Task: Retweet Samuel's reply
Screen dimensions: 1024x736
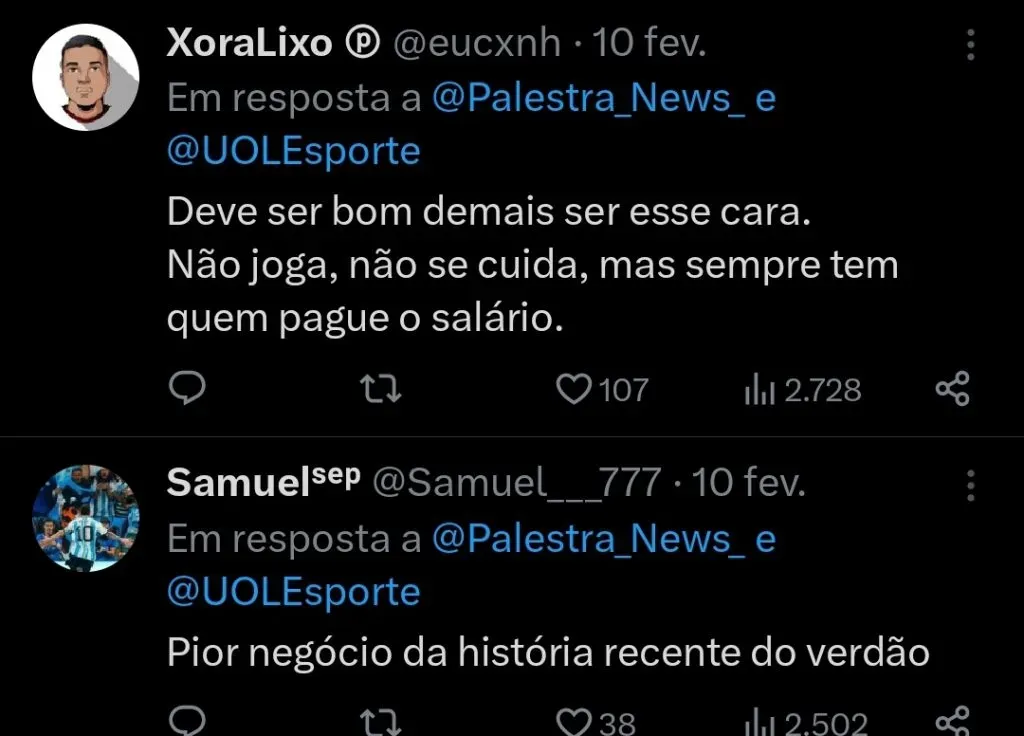Action: click(x=379, y=722)
